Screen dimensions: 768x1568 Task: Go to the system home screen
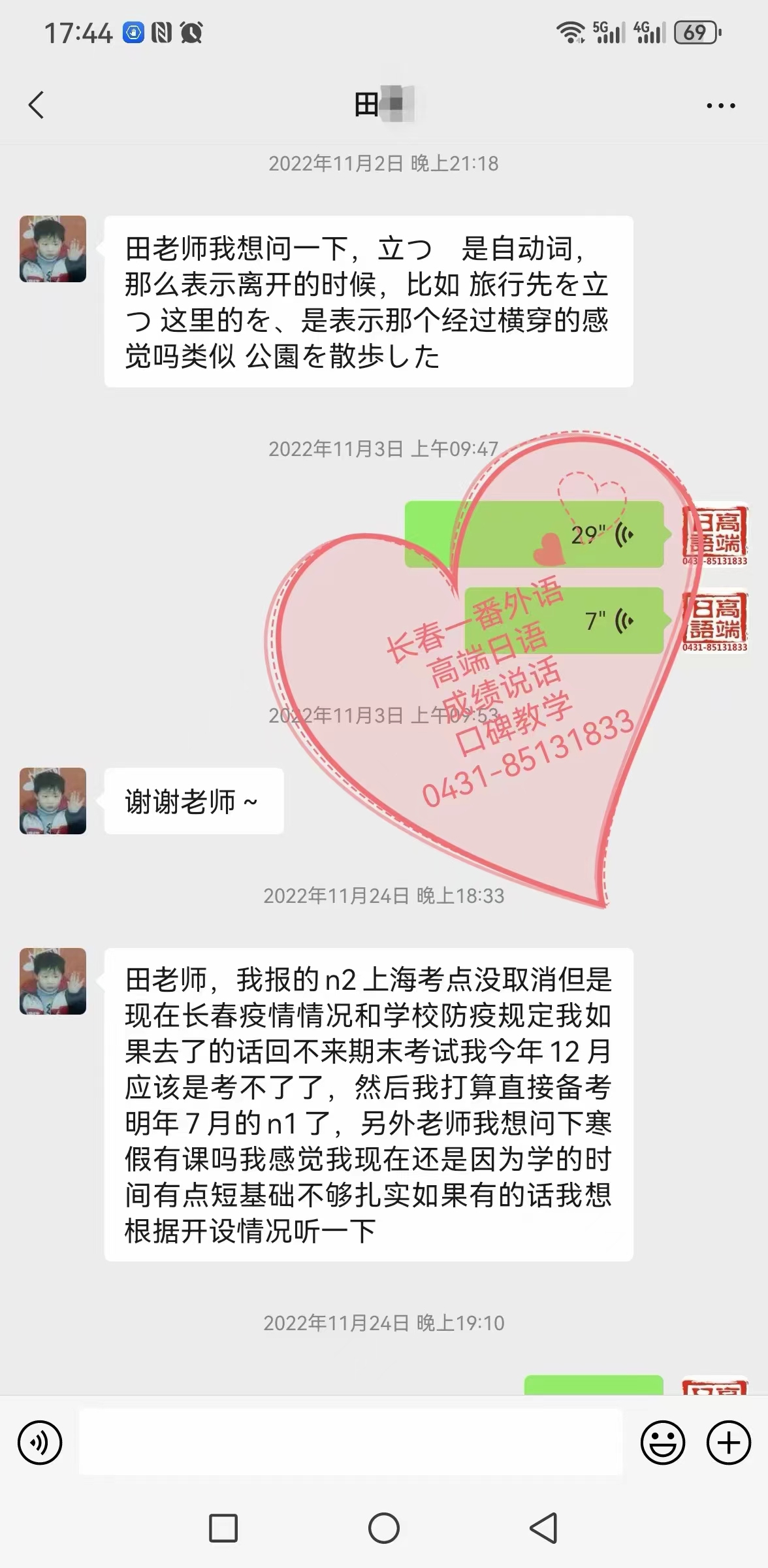click(384, 1528)
